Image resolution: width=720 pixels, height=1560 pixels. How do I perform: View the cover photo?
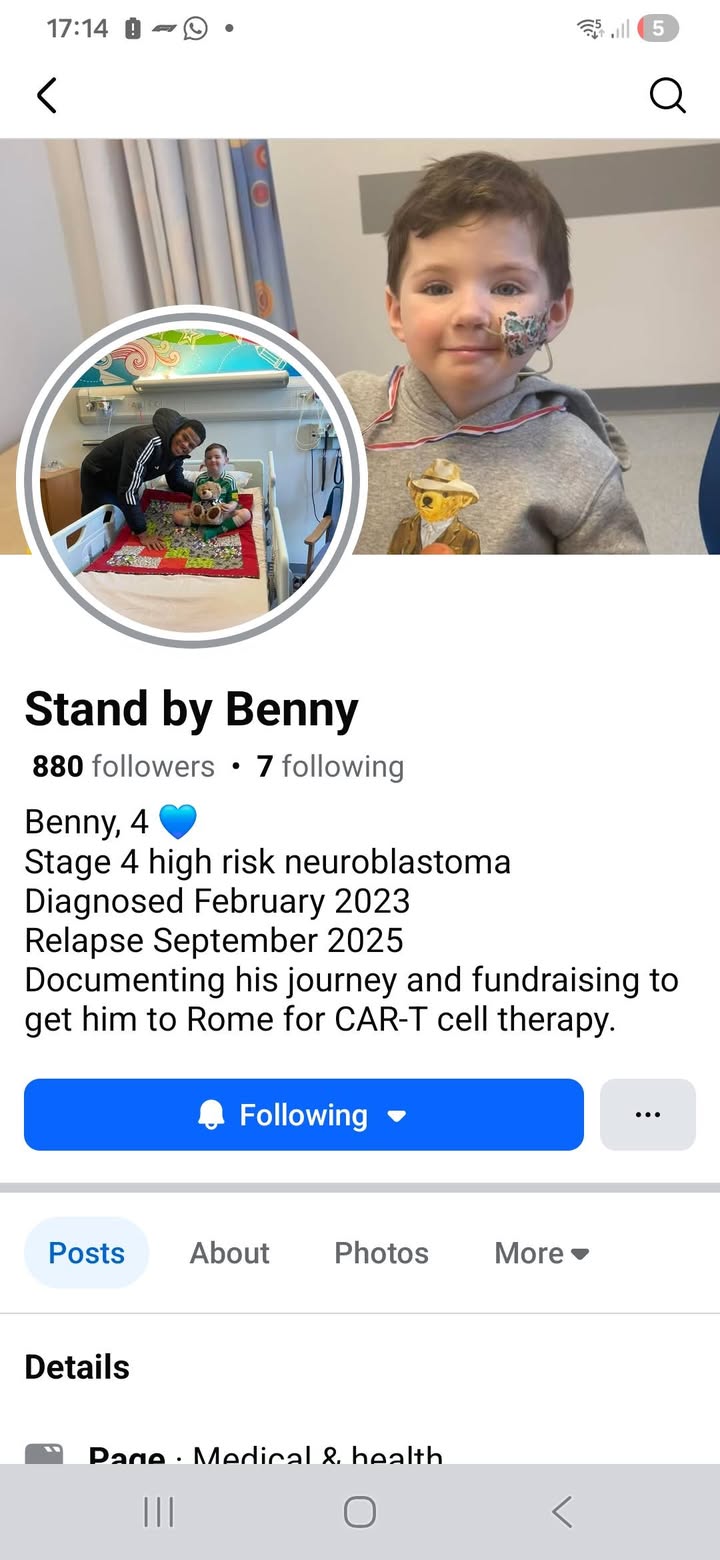tap(520, 300)
